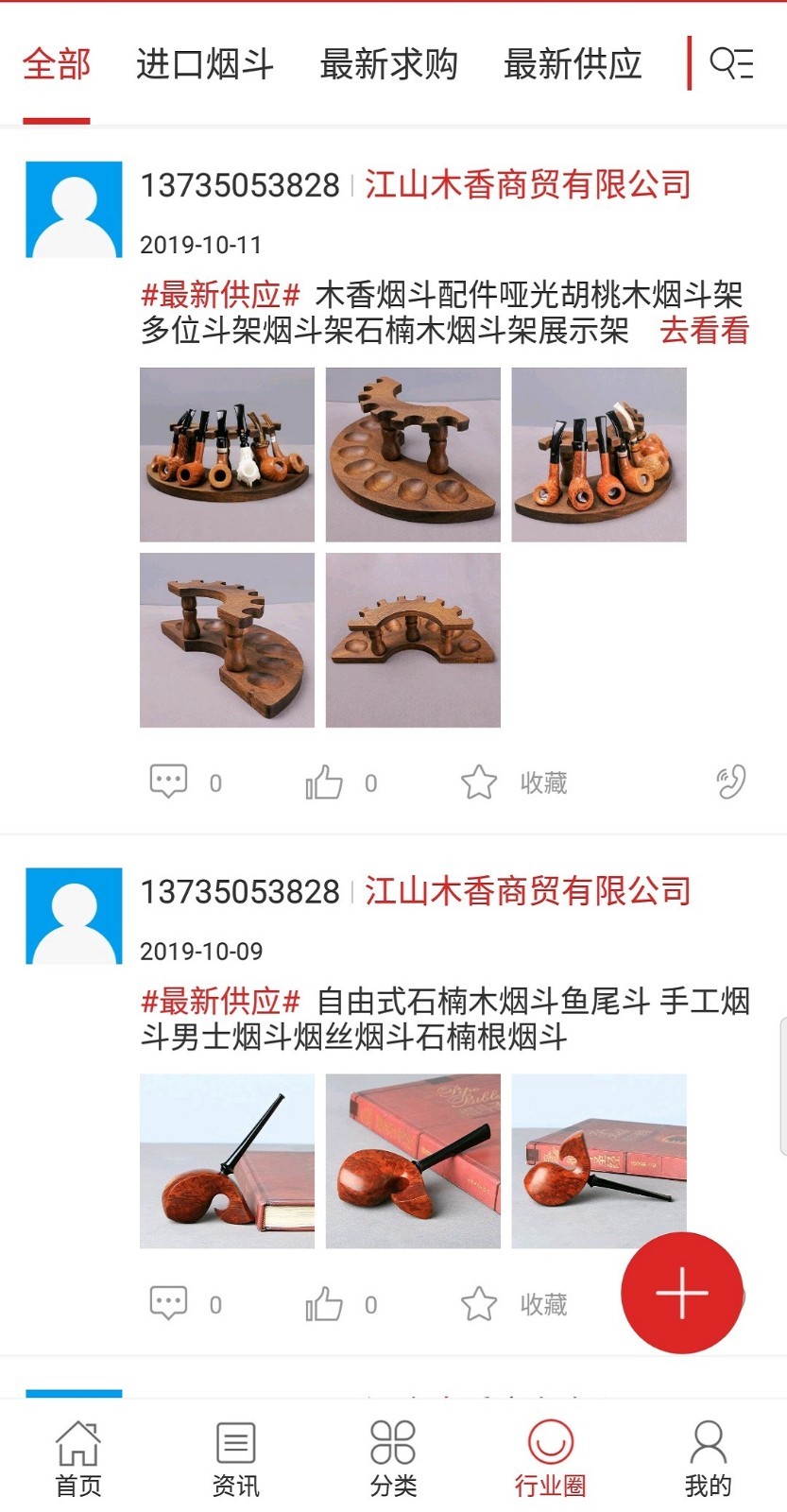Open first photo of the 2019-10-09 pipe post
The image size is (787, 1512).
[227, 1160]
